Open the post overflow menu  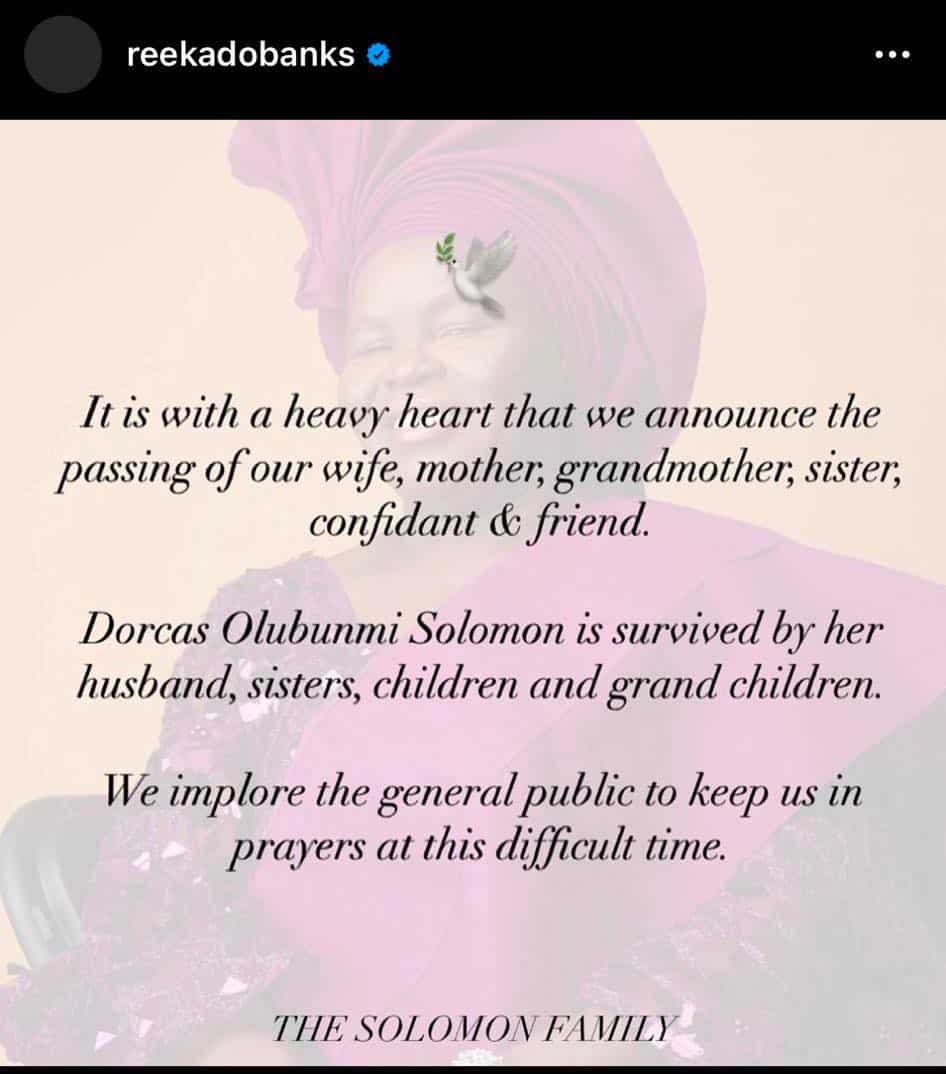892,55
